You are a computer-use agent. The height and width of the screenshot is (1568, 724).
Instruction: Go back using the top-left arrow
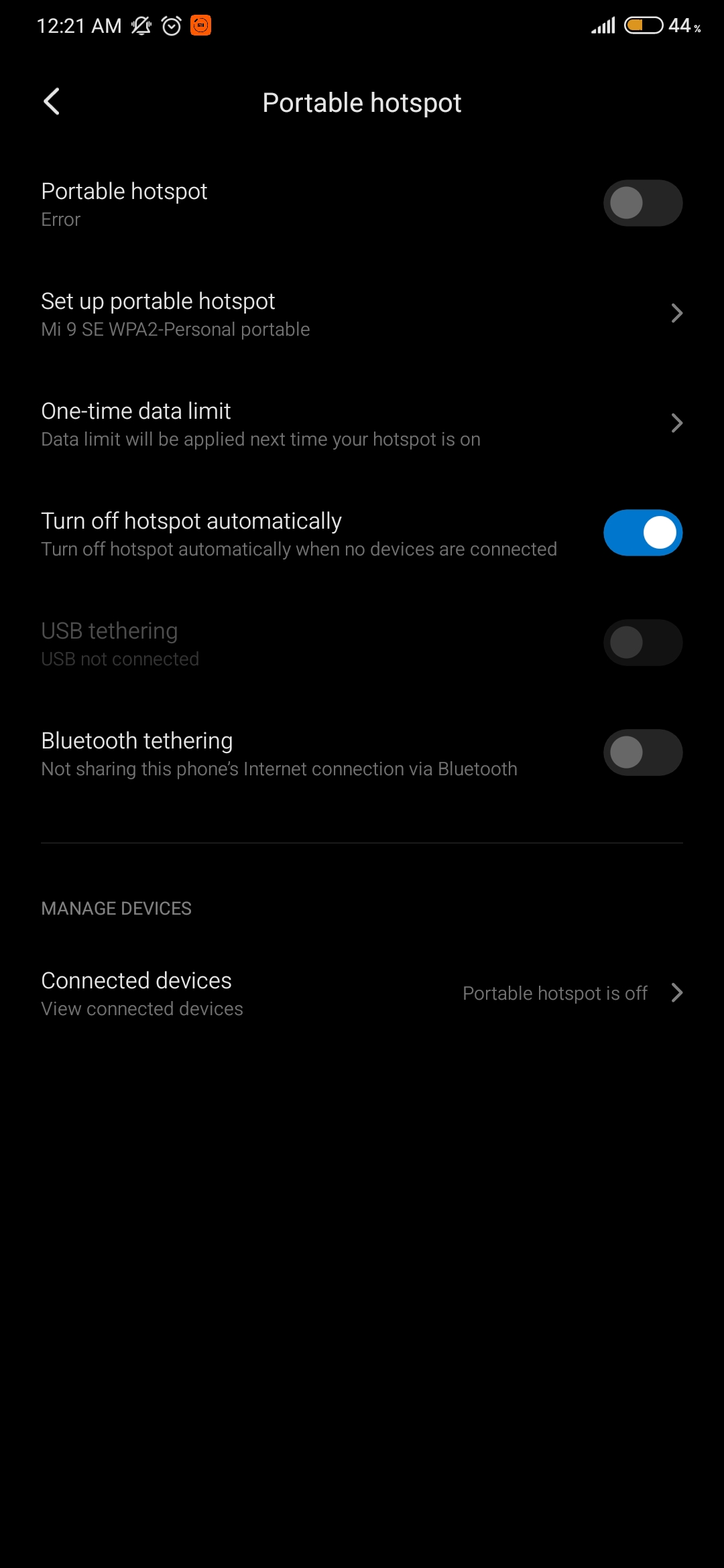[52, 102]
